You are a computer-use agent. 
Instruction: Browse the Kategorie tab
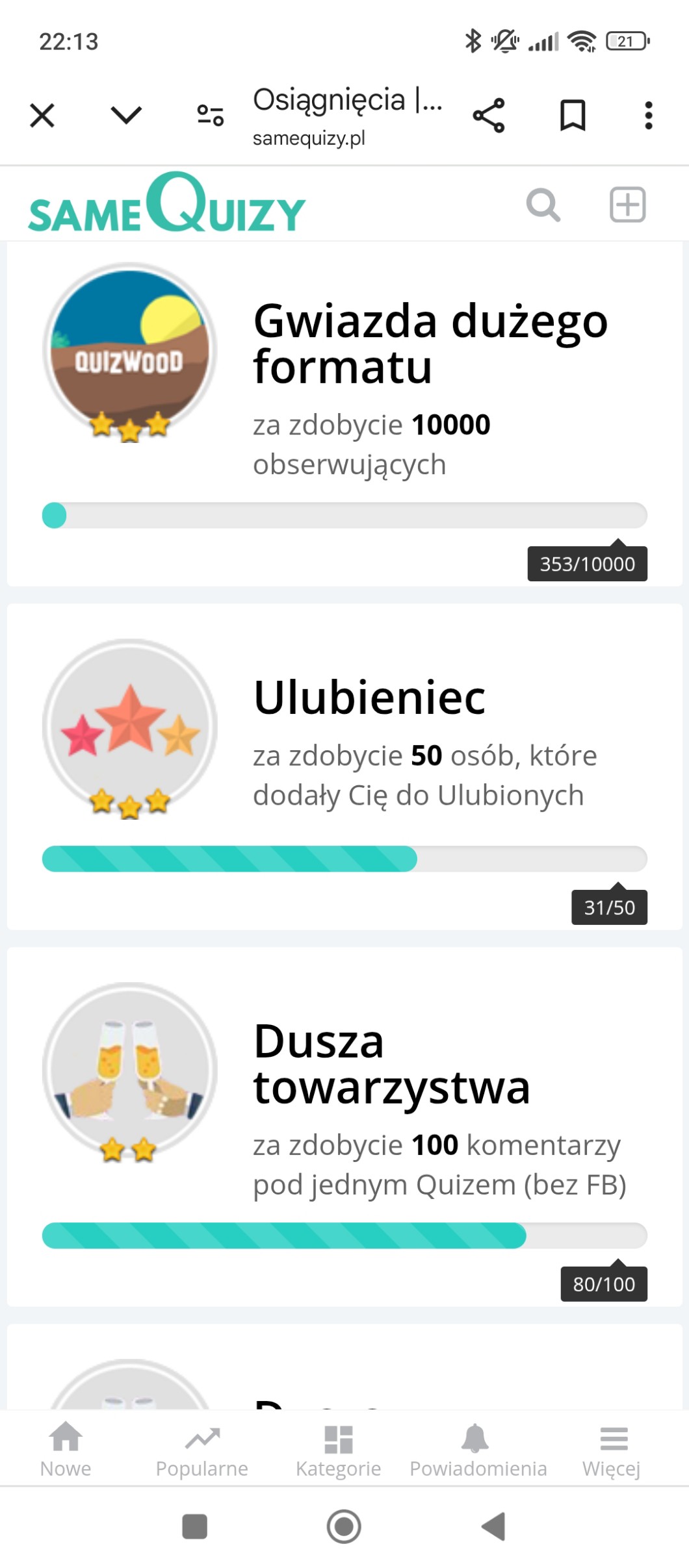[339, 1449]
